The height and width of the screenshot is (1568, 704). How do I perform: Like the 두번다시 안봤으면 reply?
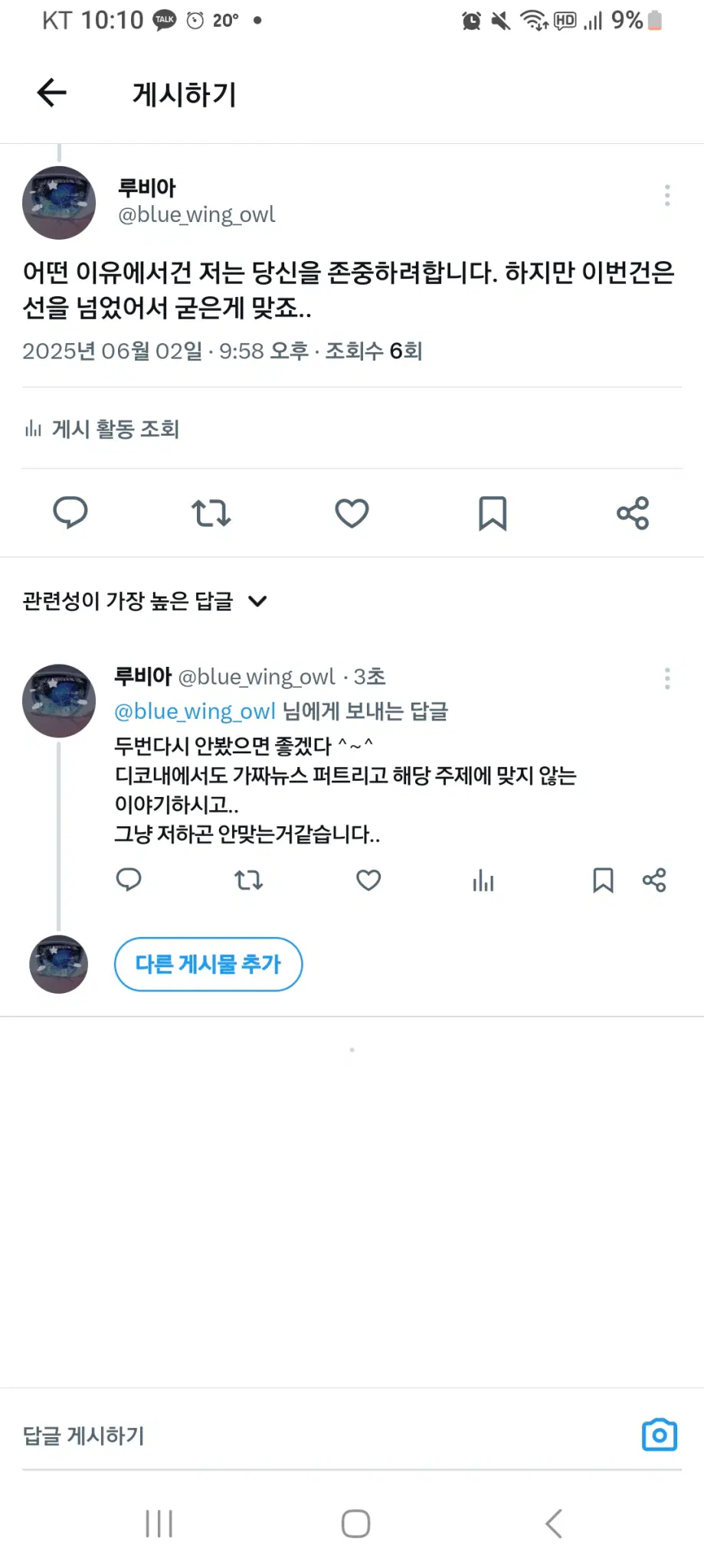point(368,880)
